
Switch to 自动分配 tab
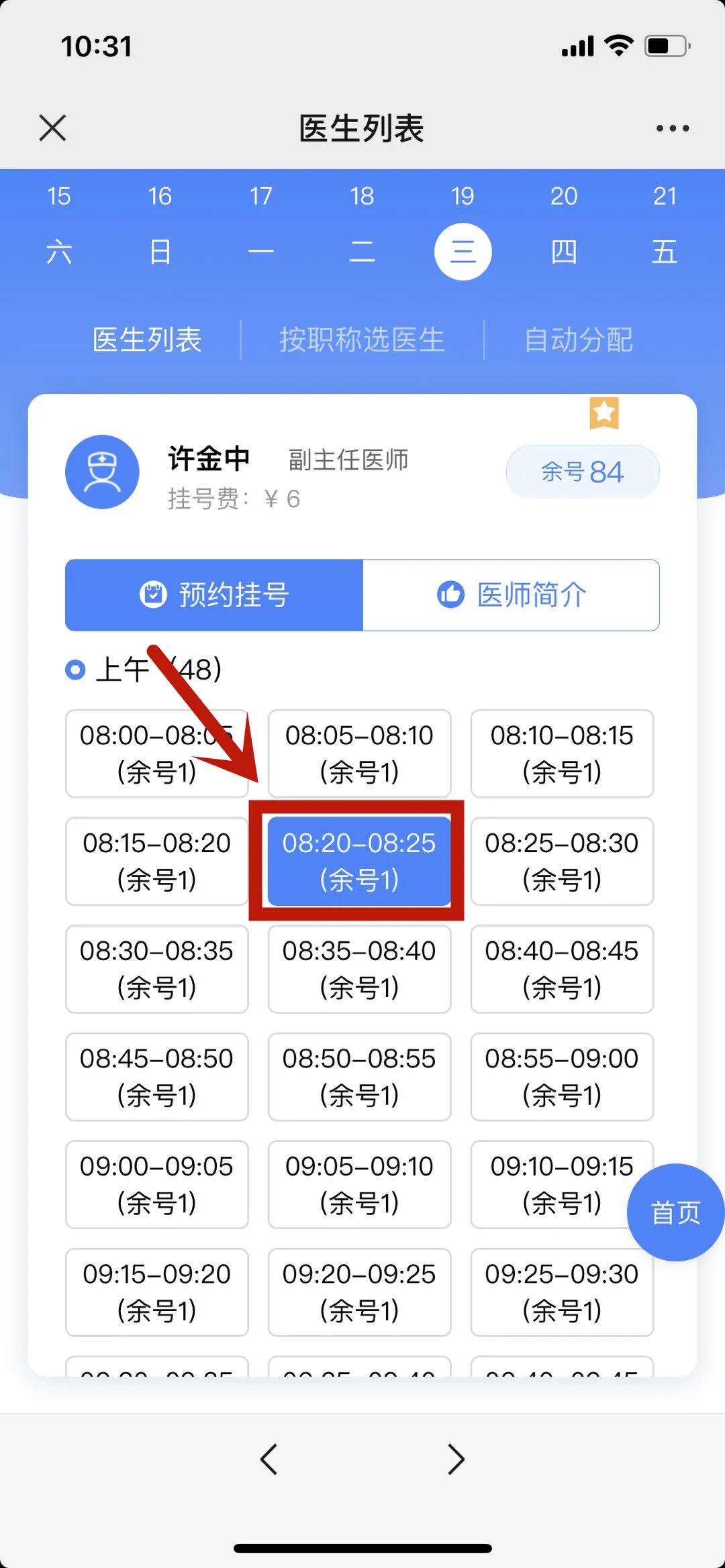(x=579, y=339)
